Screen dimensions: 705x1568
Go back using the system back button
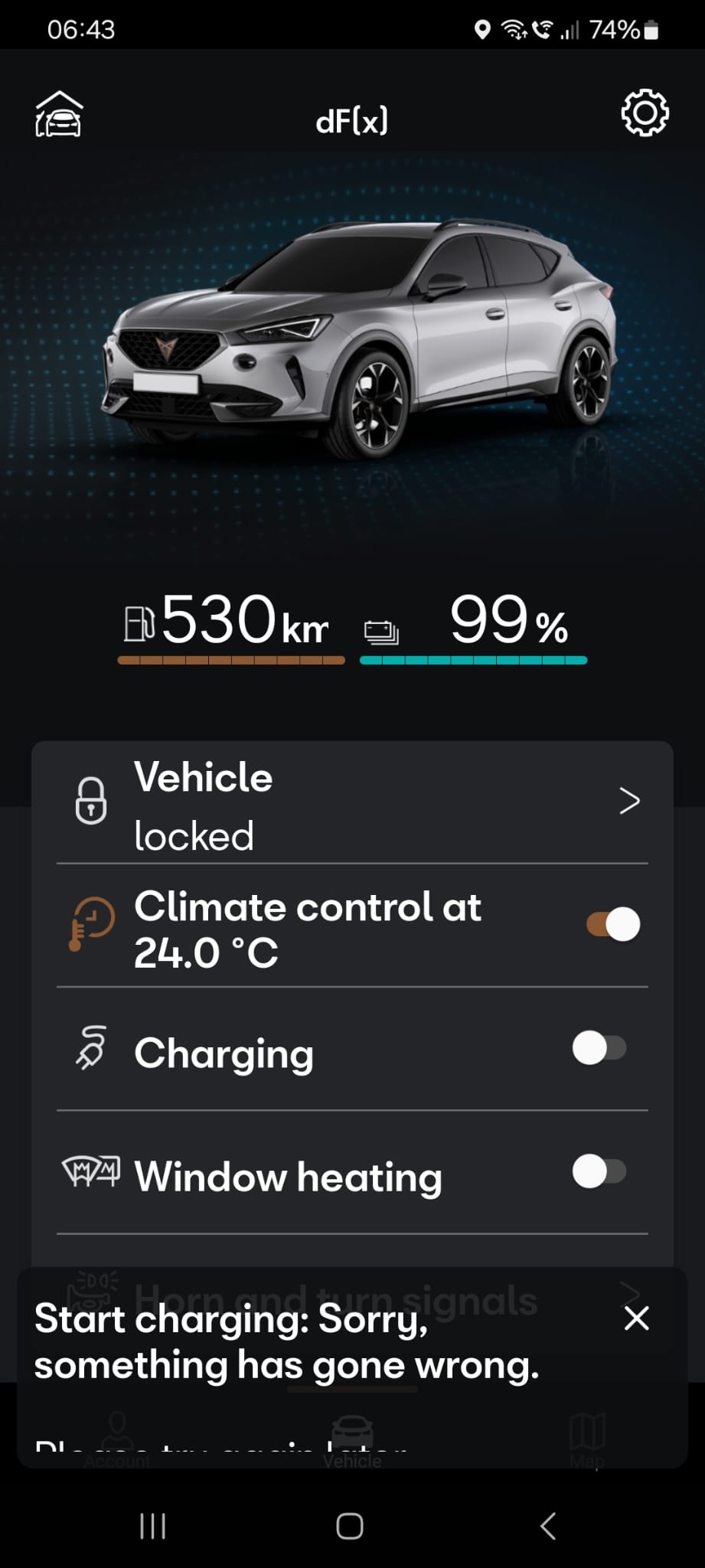[x=547, y=1526]
